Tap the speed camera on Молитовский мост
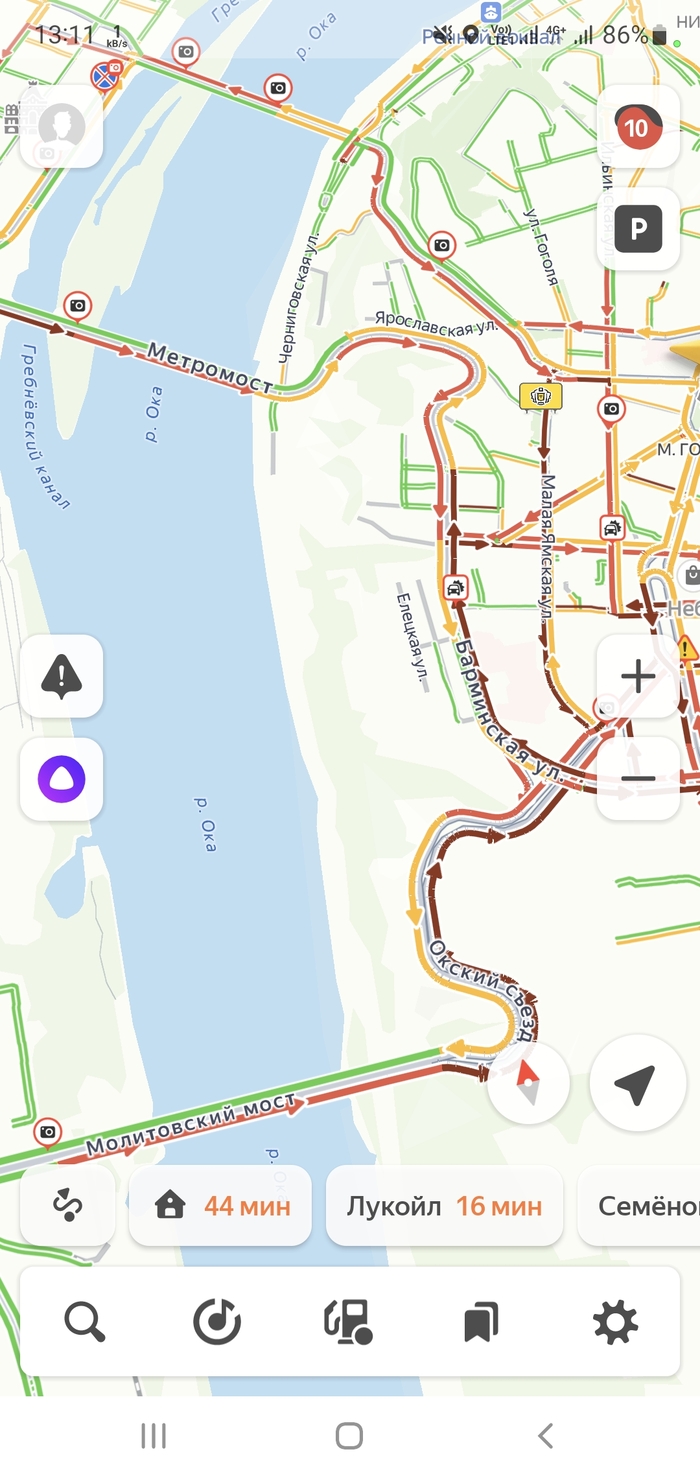Image resolution: width=700 pixels, height=1478 pixels. click(47, 1133)
